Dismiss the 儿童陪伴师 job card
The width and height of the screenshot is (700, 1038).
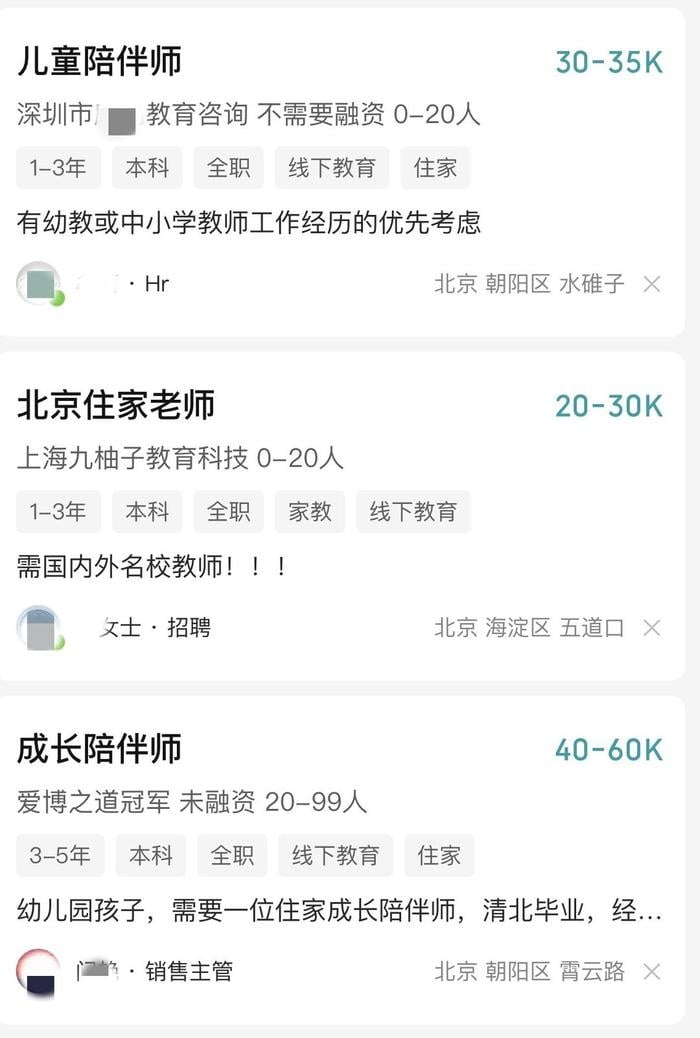[652, 284]
